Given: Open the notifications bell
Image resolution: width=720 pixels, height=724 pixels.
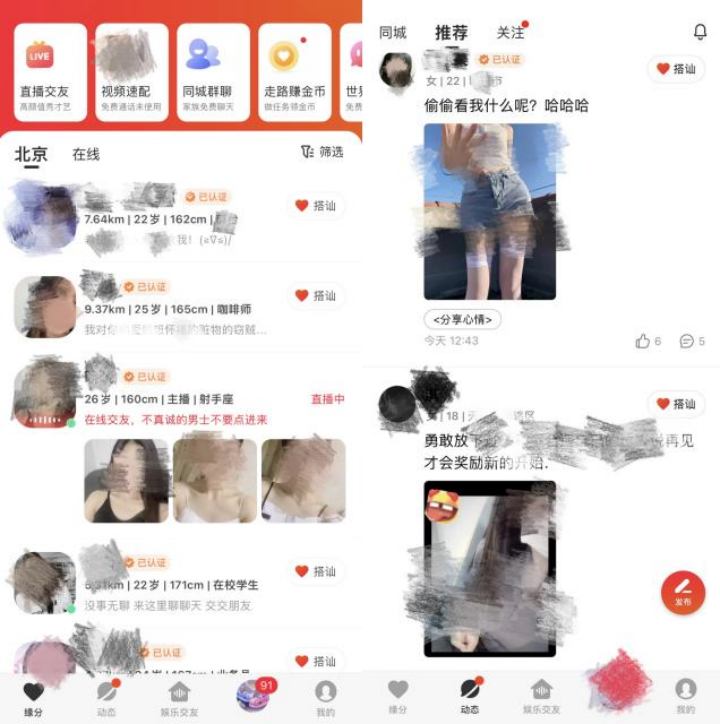Looking at the screenshot, I should coord(700,32).
